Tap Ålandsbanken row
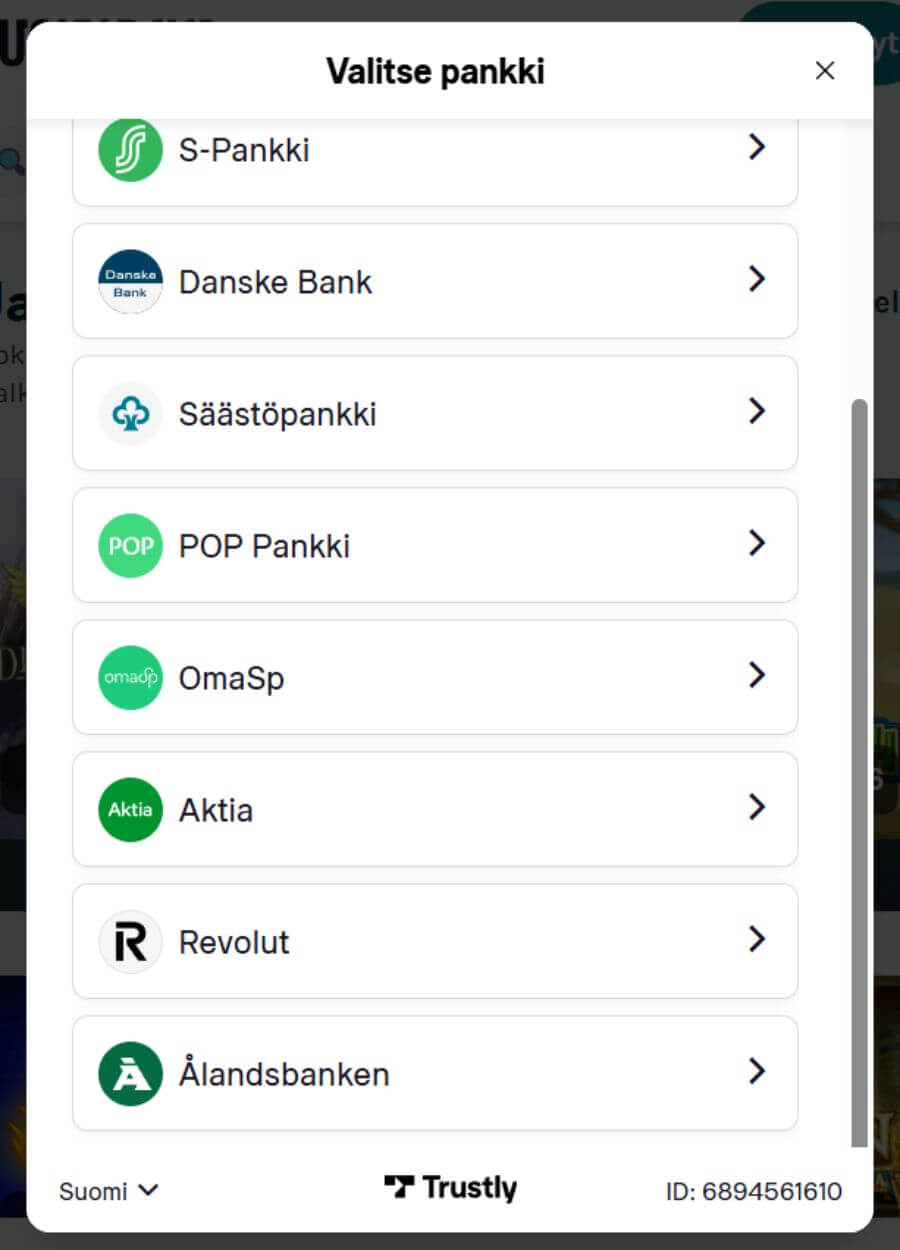 tap(434, 1073)
